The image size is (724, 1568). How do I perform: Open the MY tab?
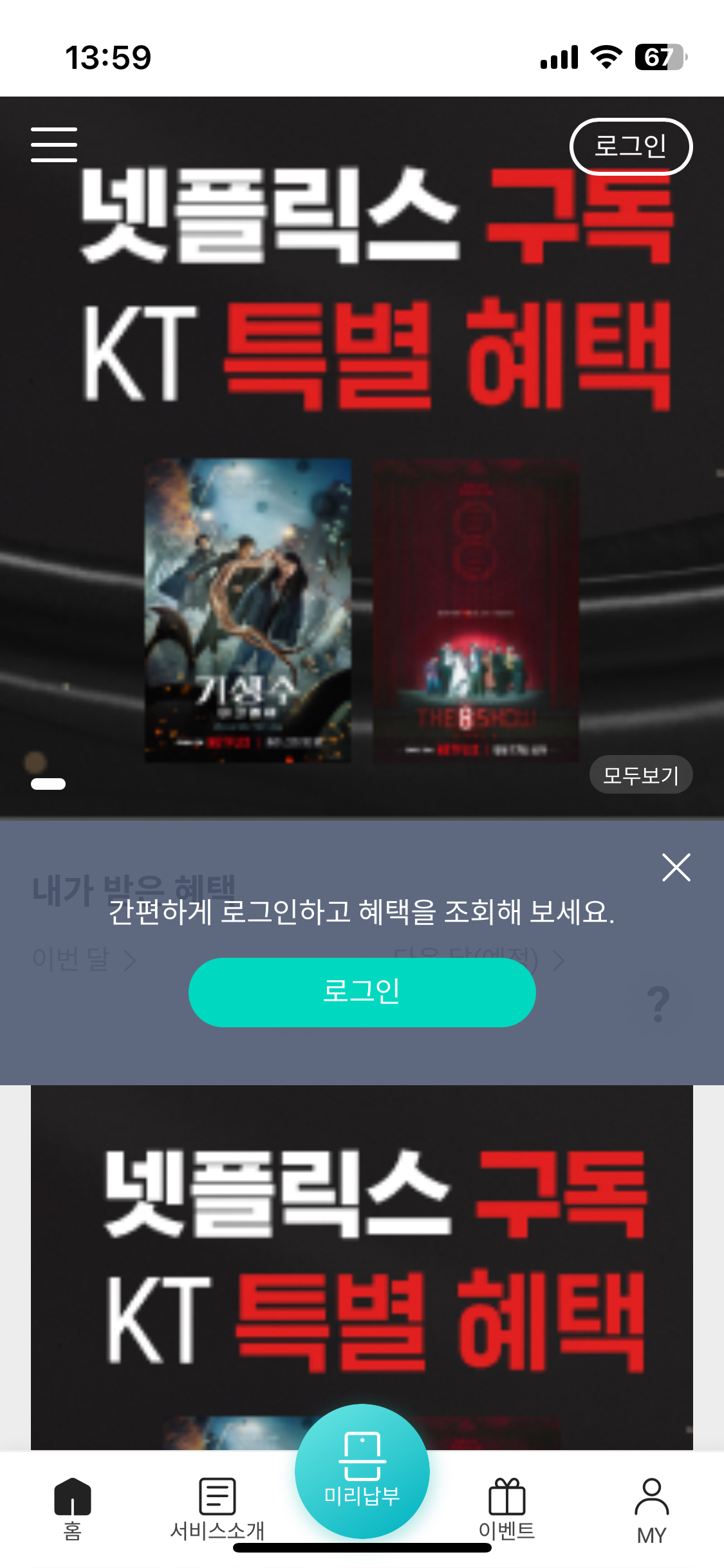[651, 1508]
